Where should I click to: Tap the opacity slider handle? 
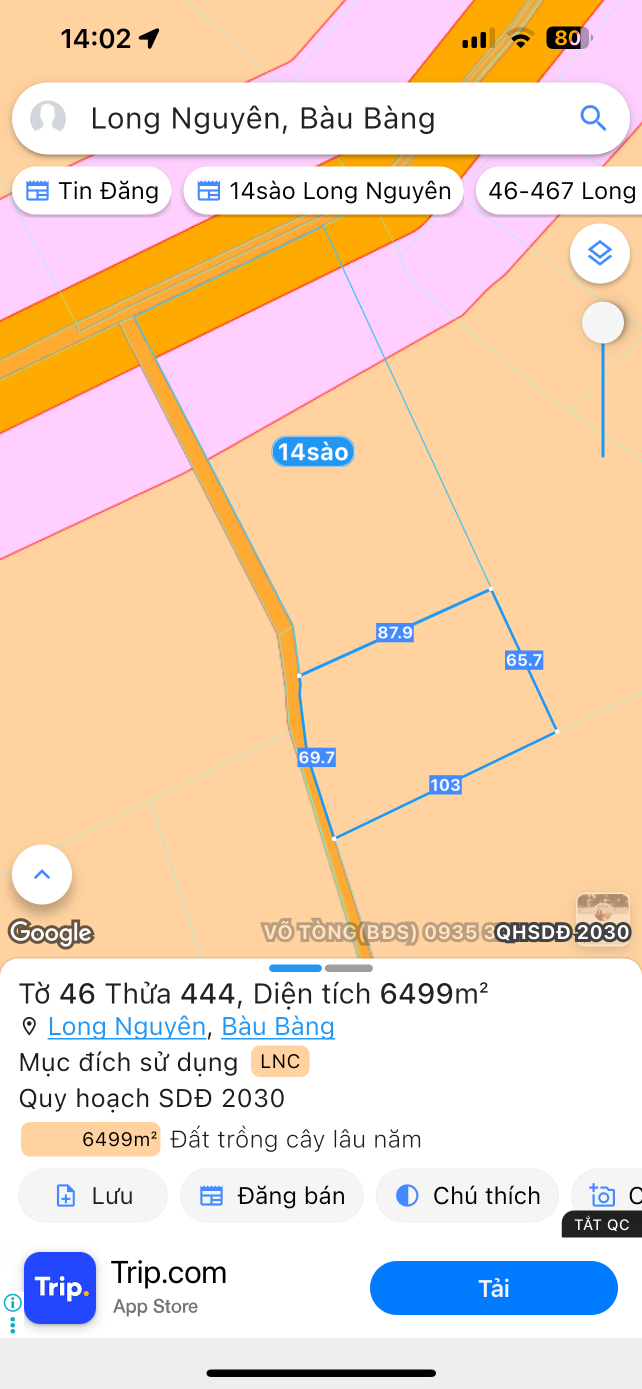tap(603, 323)
